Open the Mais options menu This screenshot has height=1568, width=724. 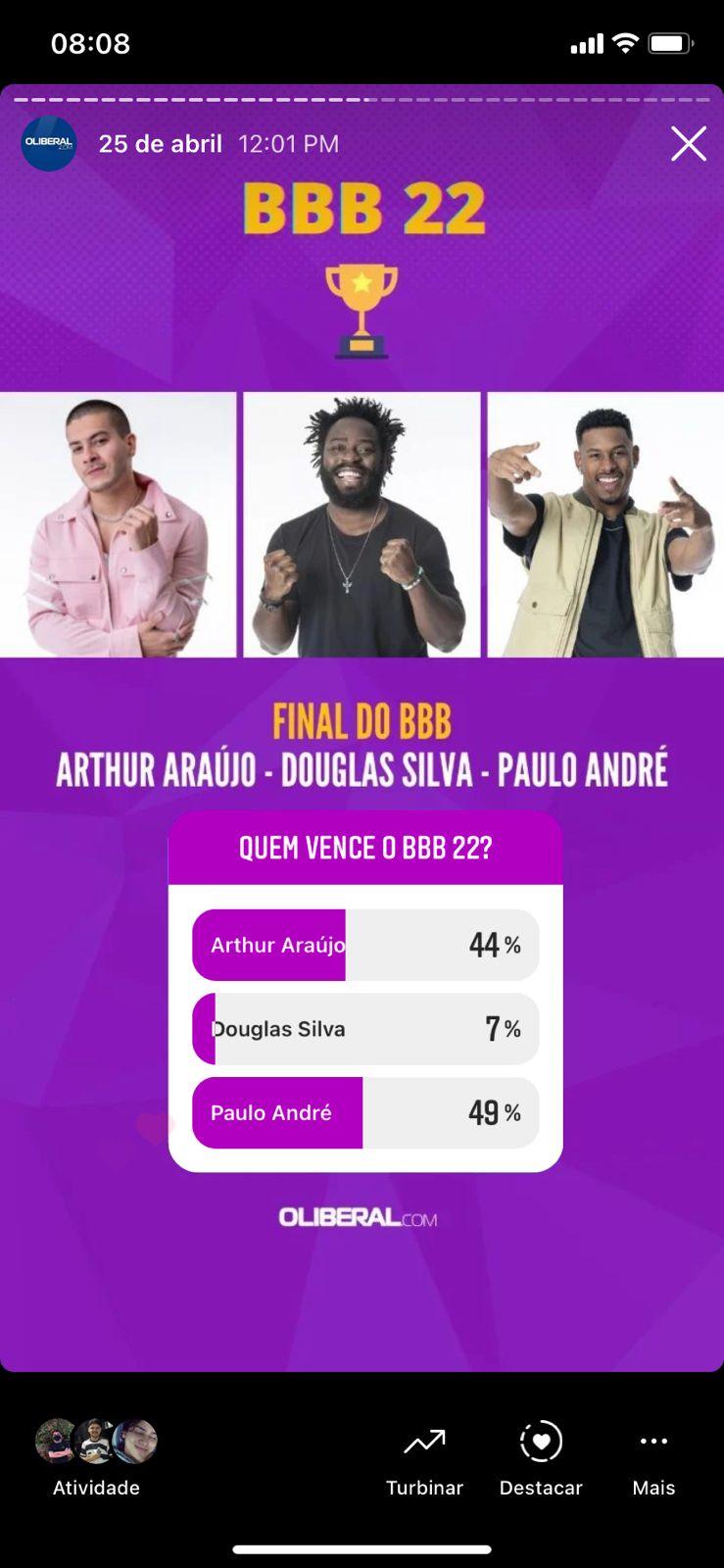653,1456
